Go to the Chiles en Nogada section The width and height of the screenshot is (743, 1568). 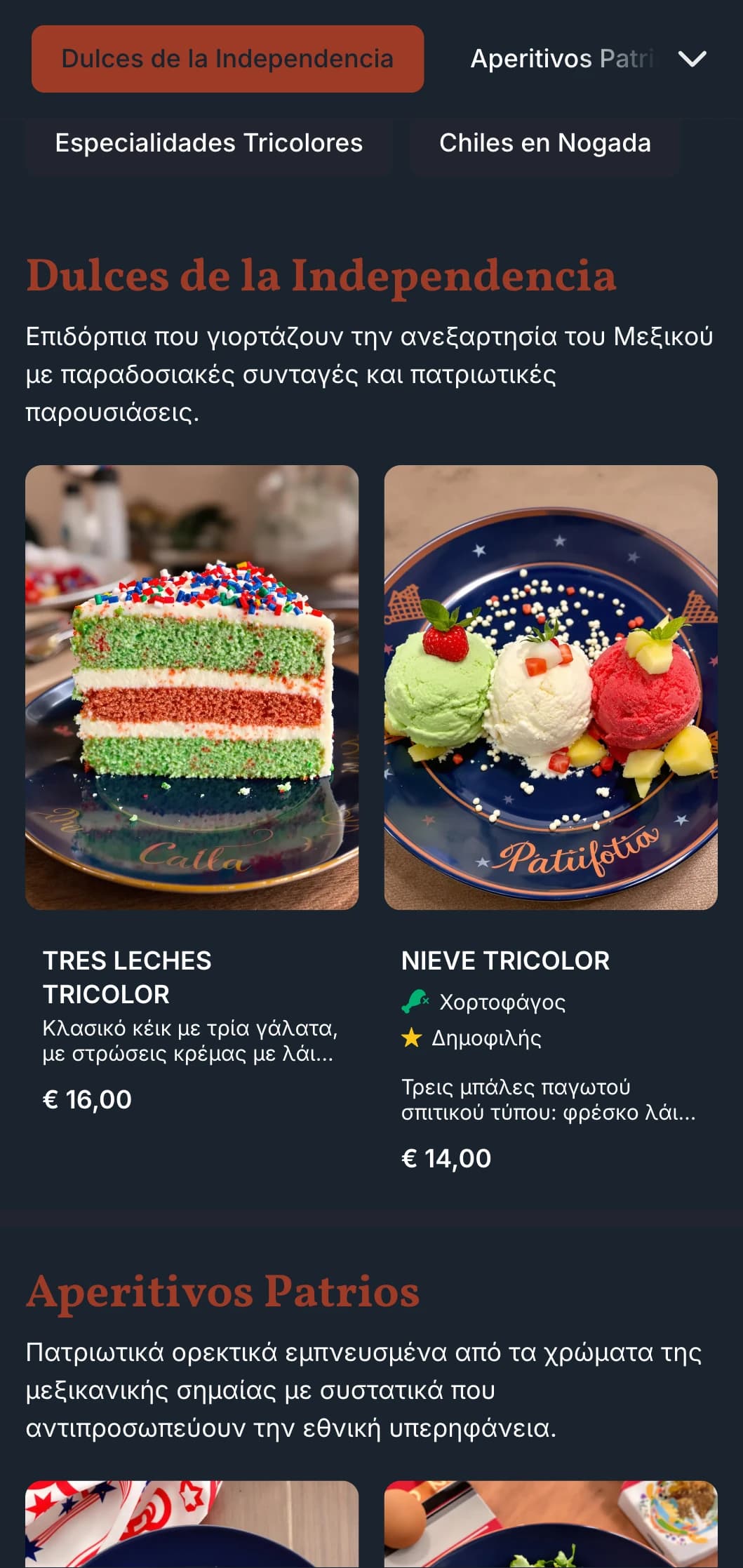click(x=544, y=143)
